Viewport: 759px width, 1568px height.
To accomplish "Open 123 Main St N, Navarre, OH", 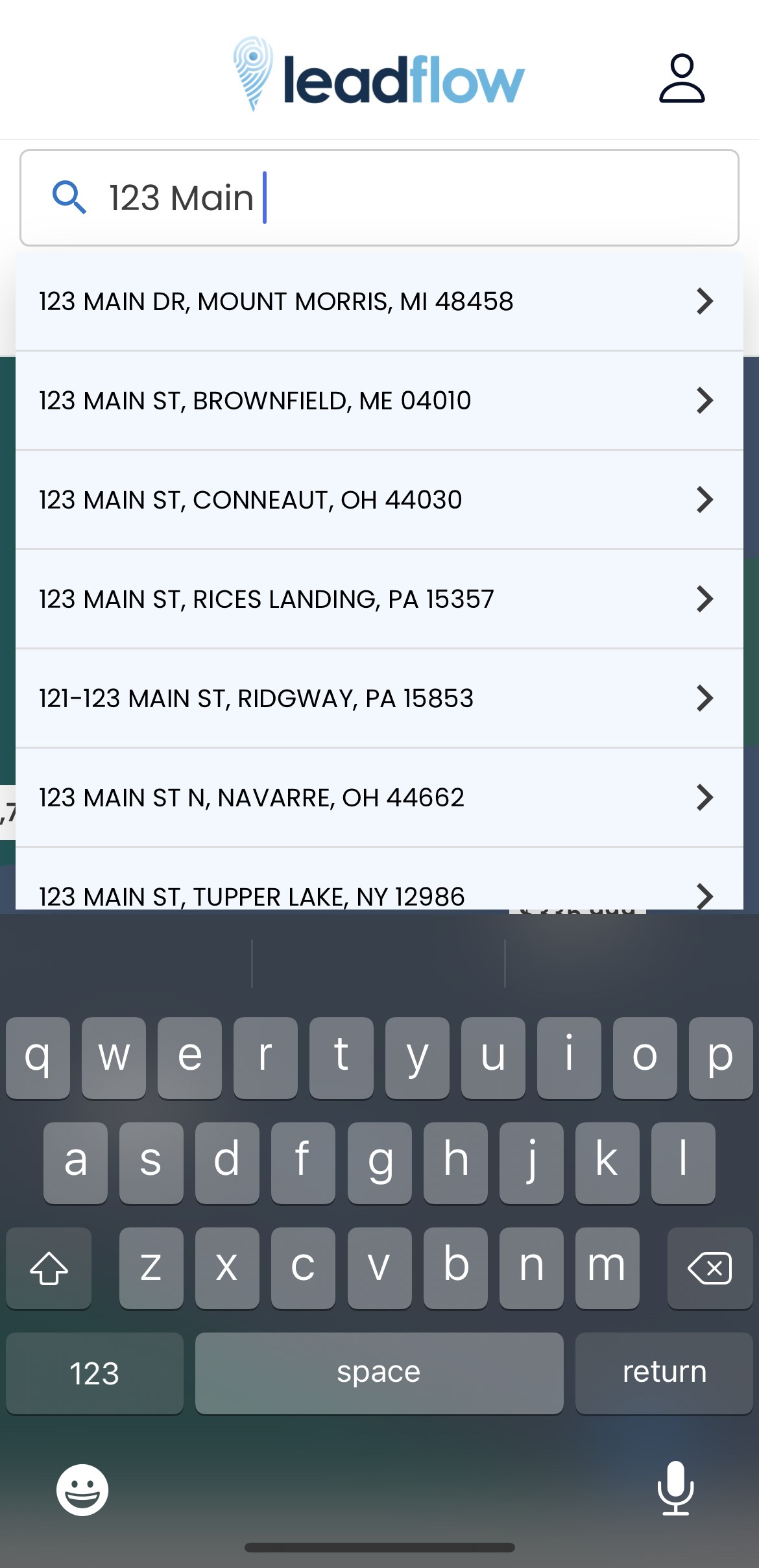I will [379, 798].
